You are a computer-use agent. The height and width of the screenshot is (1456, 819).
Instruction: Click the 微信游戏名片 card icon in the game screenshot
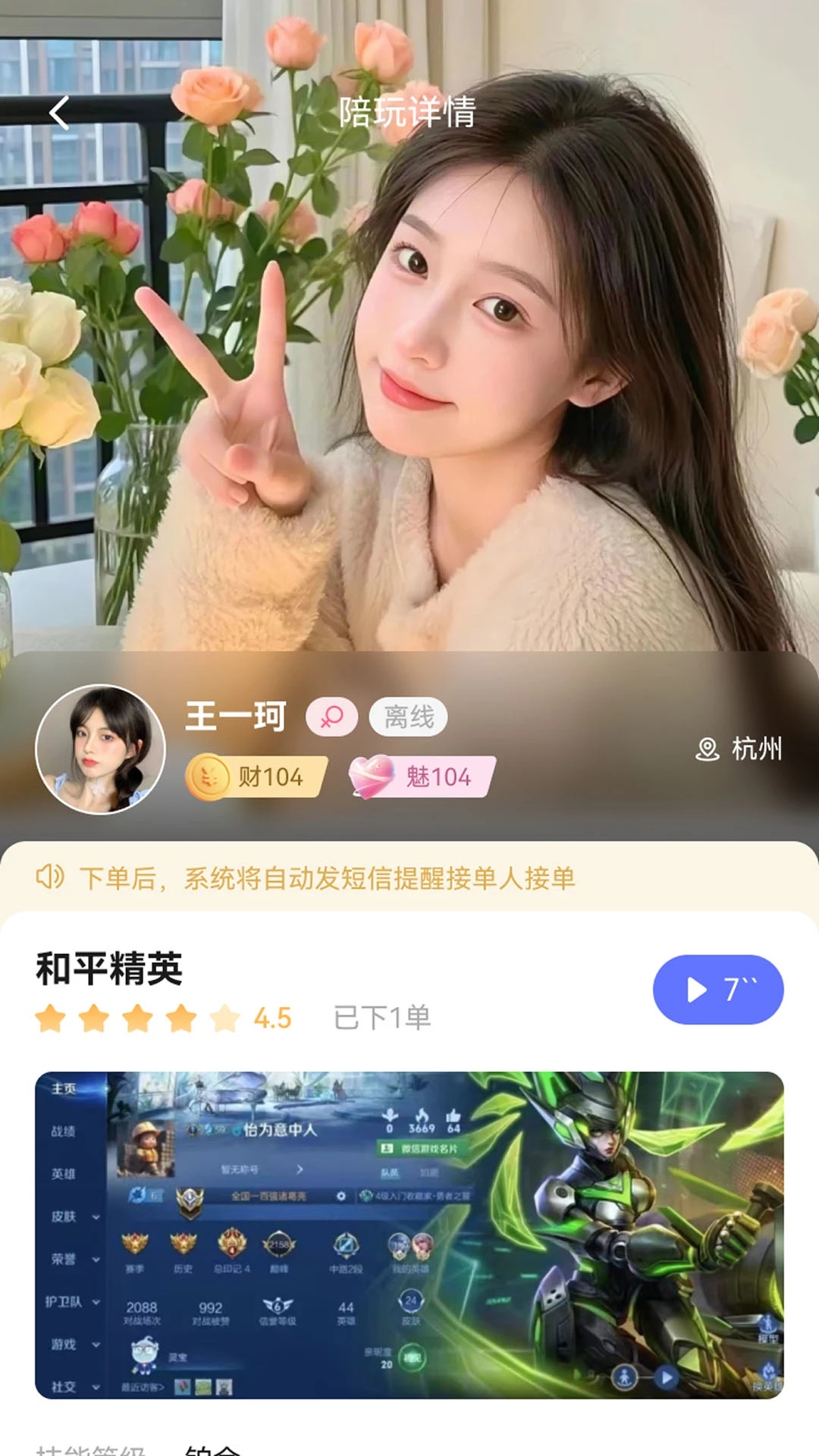(x=388, y=1147)
